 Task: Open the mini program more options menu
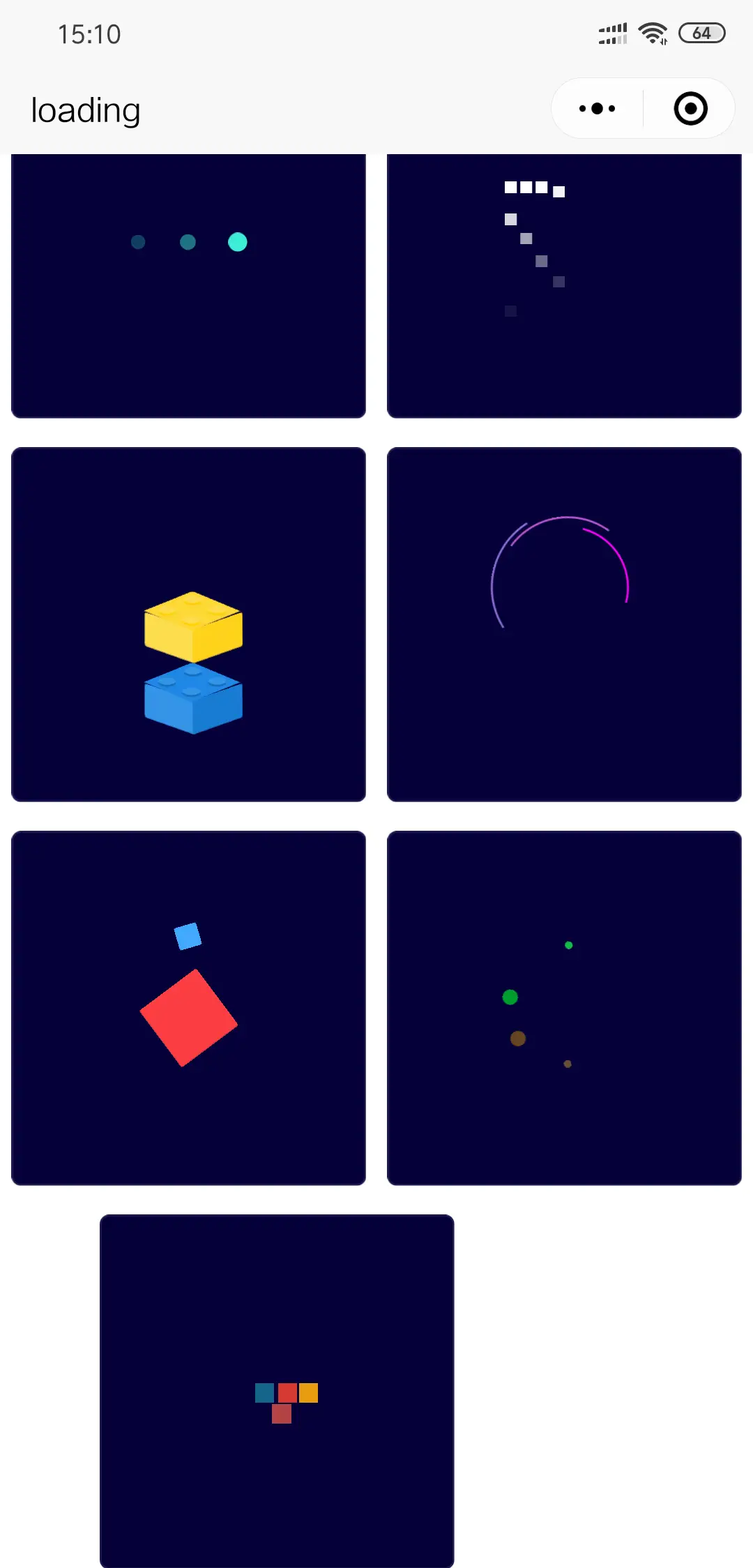pyautogui.click(x=597, y=109)
